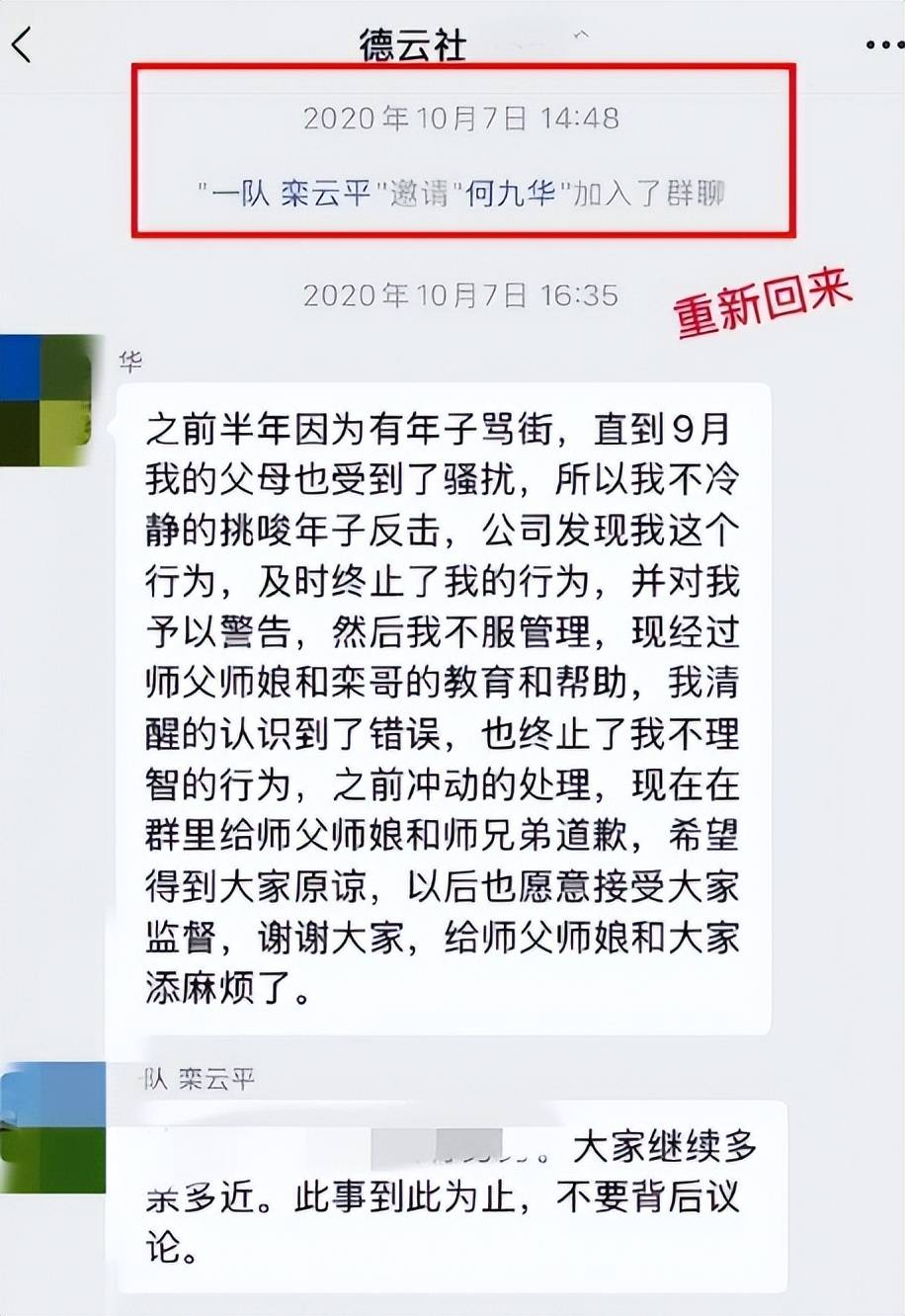This screenshot has height=1316, width=905.
Task: Tap 栾云平's avatar beside his message
Action: [51, 1126]
